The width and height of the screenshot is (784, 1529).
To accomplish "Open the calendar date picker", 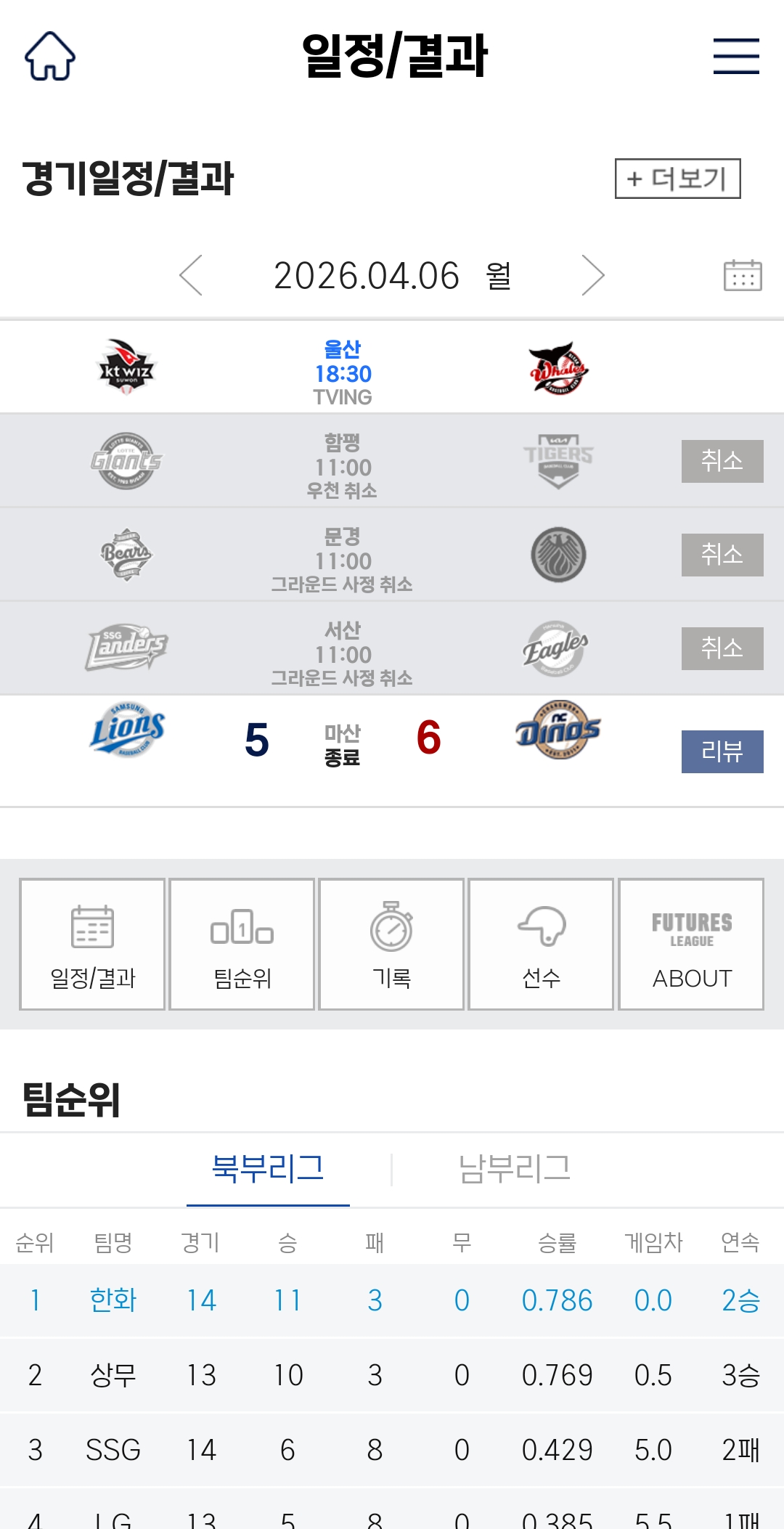I will (x=743, y=275).
